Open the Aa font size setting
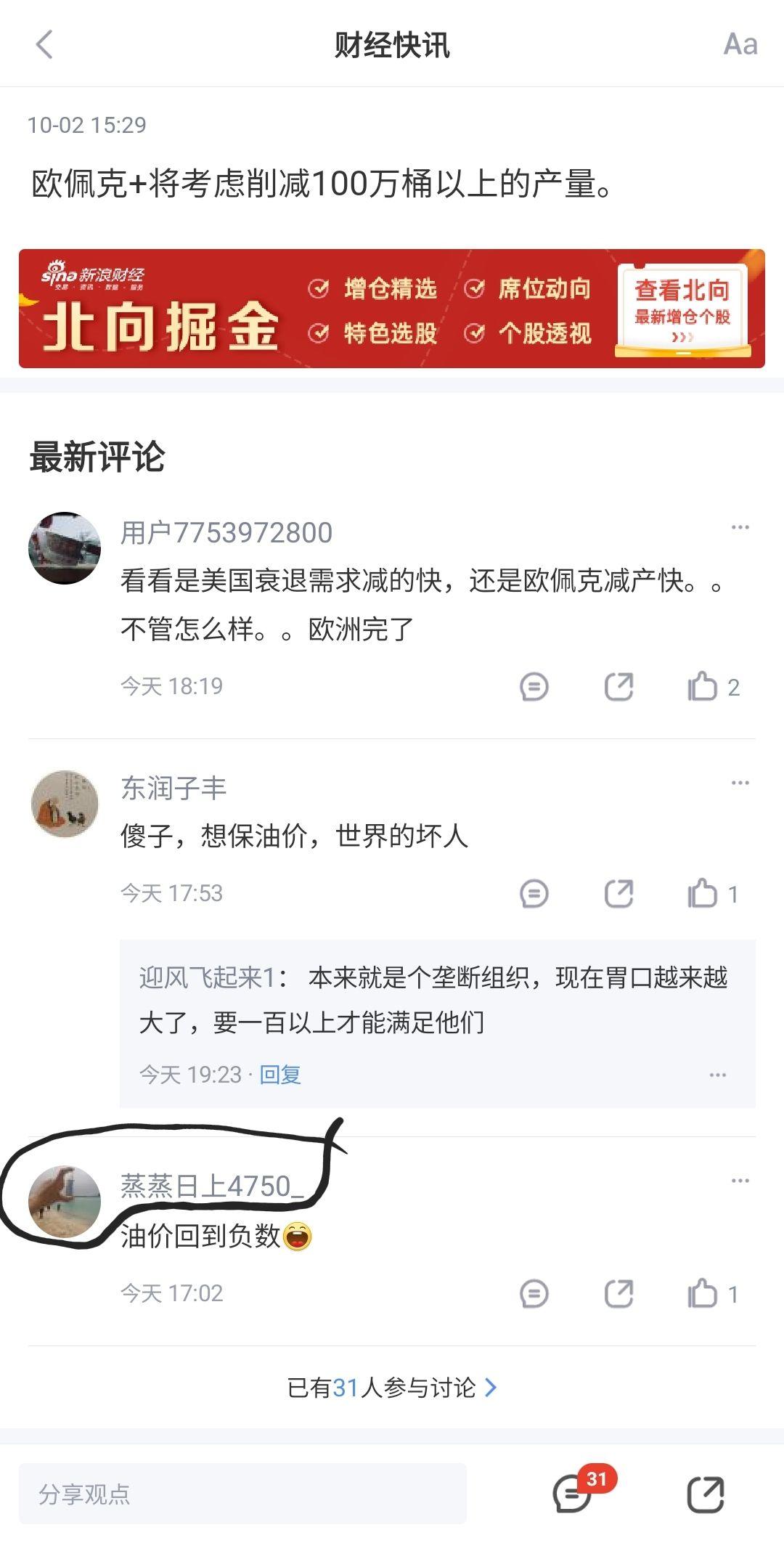 740,45
